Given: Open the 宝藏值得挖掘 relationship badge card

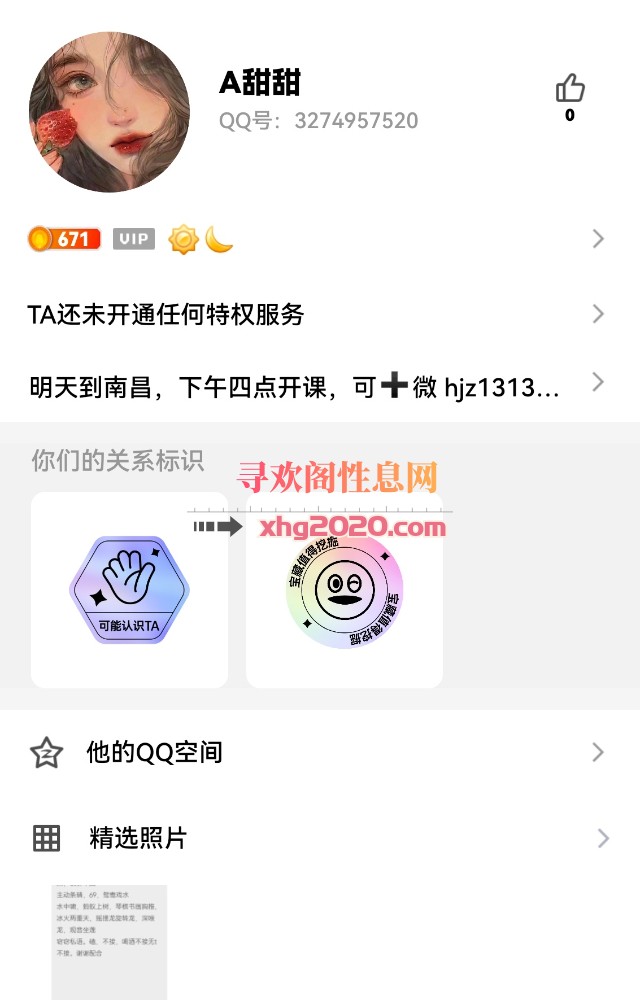Looking at the screenshot, I should click(344, 590).
